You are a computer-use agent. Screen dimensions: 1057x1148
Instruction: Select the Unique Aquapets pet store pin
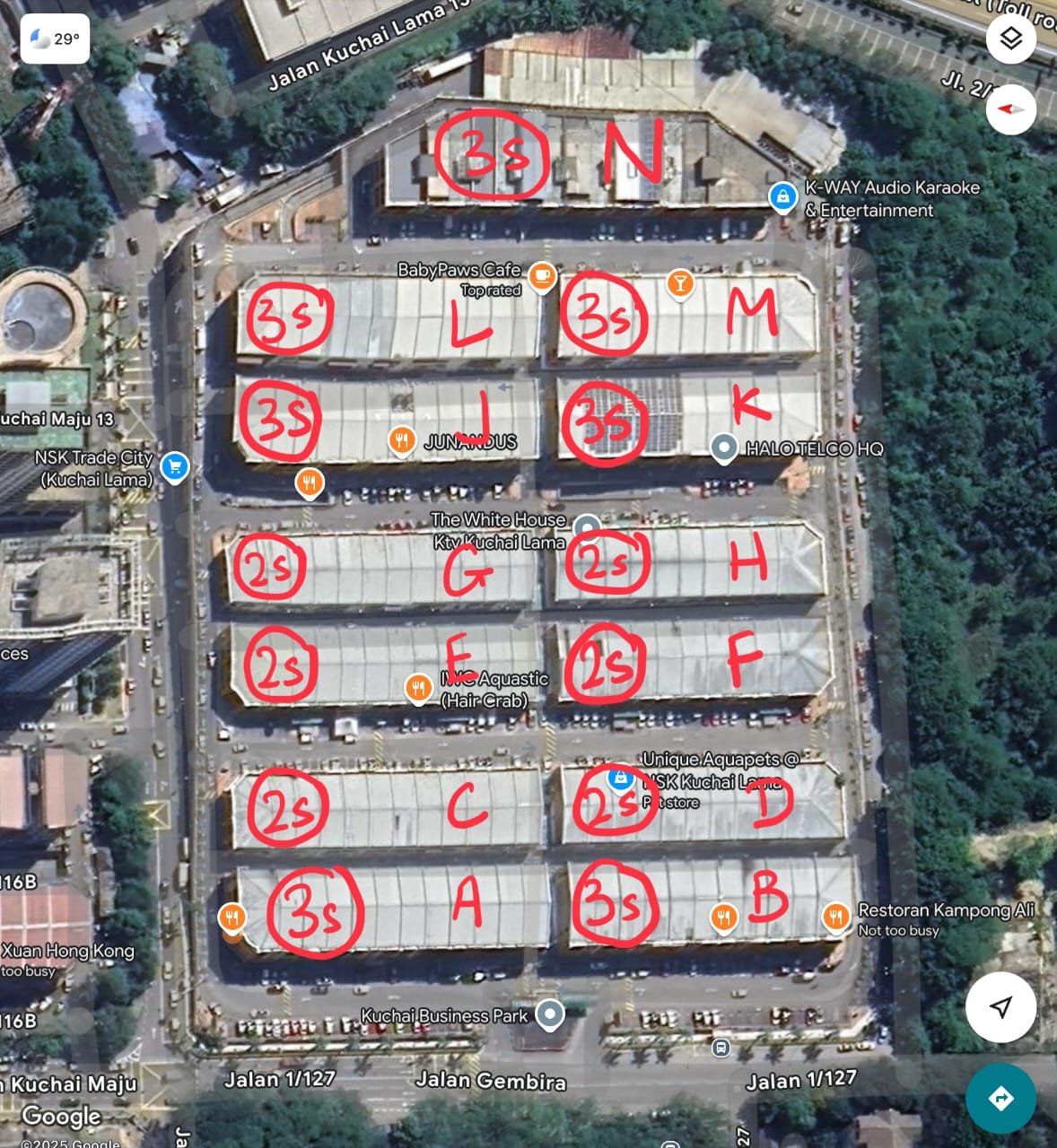620,778
